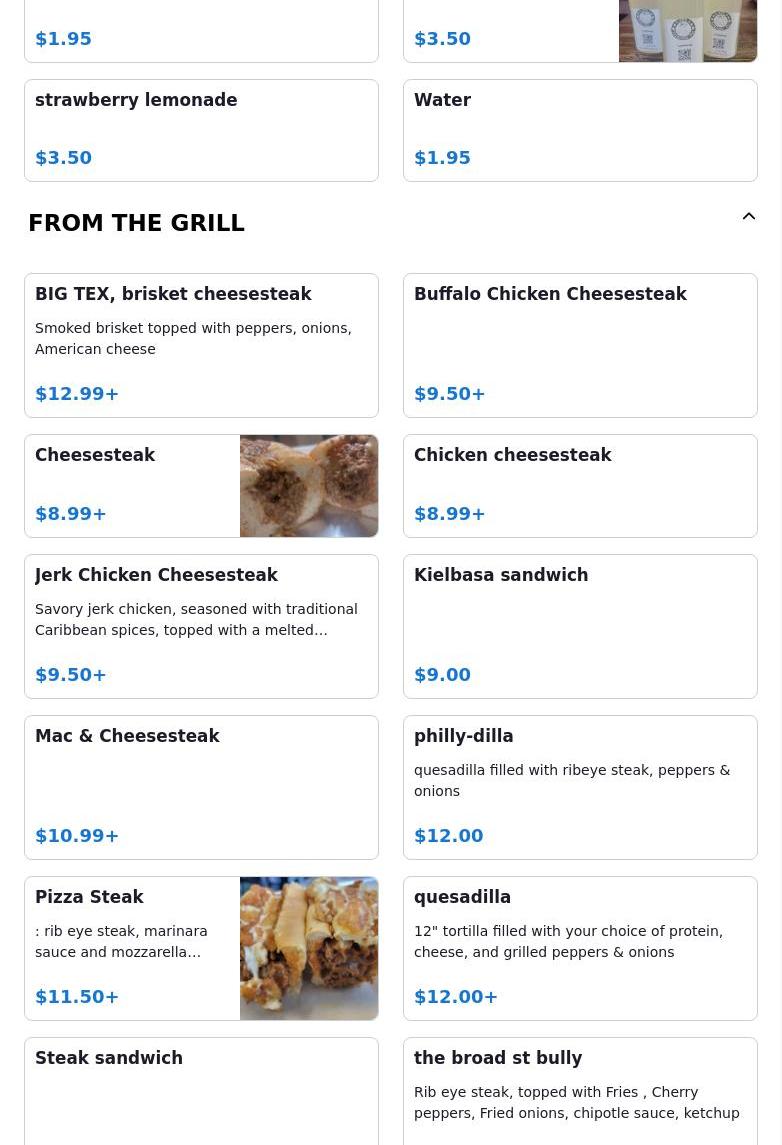Screen dimensions: 782x1145
Task: Open the philly-dilla card
Action: [x=580, y=787]
